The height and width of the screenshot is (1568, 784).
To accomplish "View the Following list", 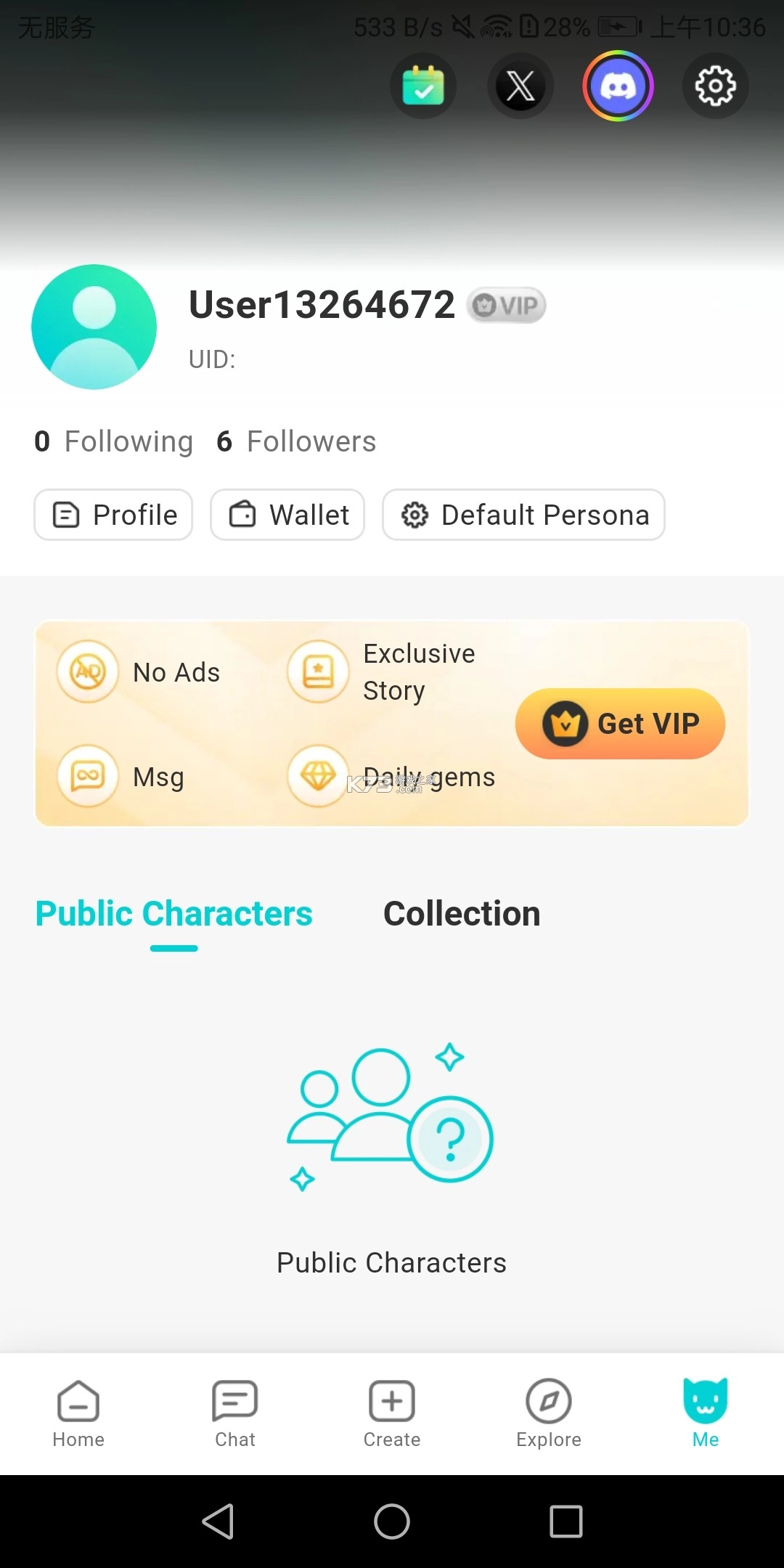I will coord(113,441).
